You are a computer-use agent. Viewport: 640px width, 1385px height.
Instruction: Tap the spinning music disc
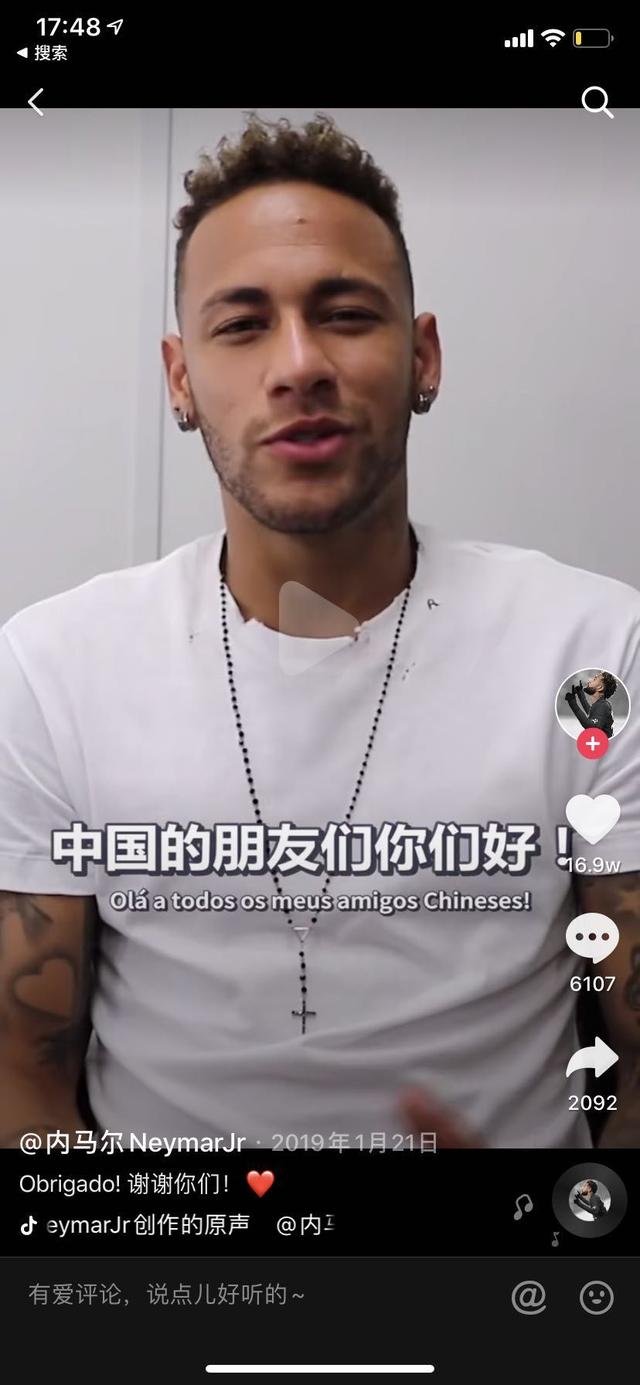(589, 1200)
